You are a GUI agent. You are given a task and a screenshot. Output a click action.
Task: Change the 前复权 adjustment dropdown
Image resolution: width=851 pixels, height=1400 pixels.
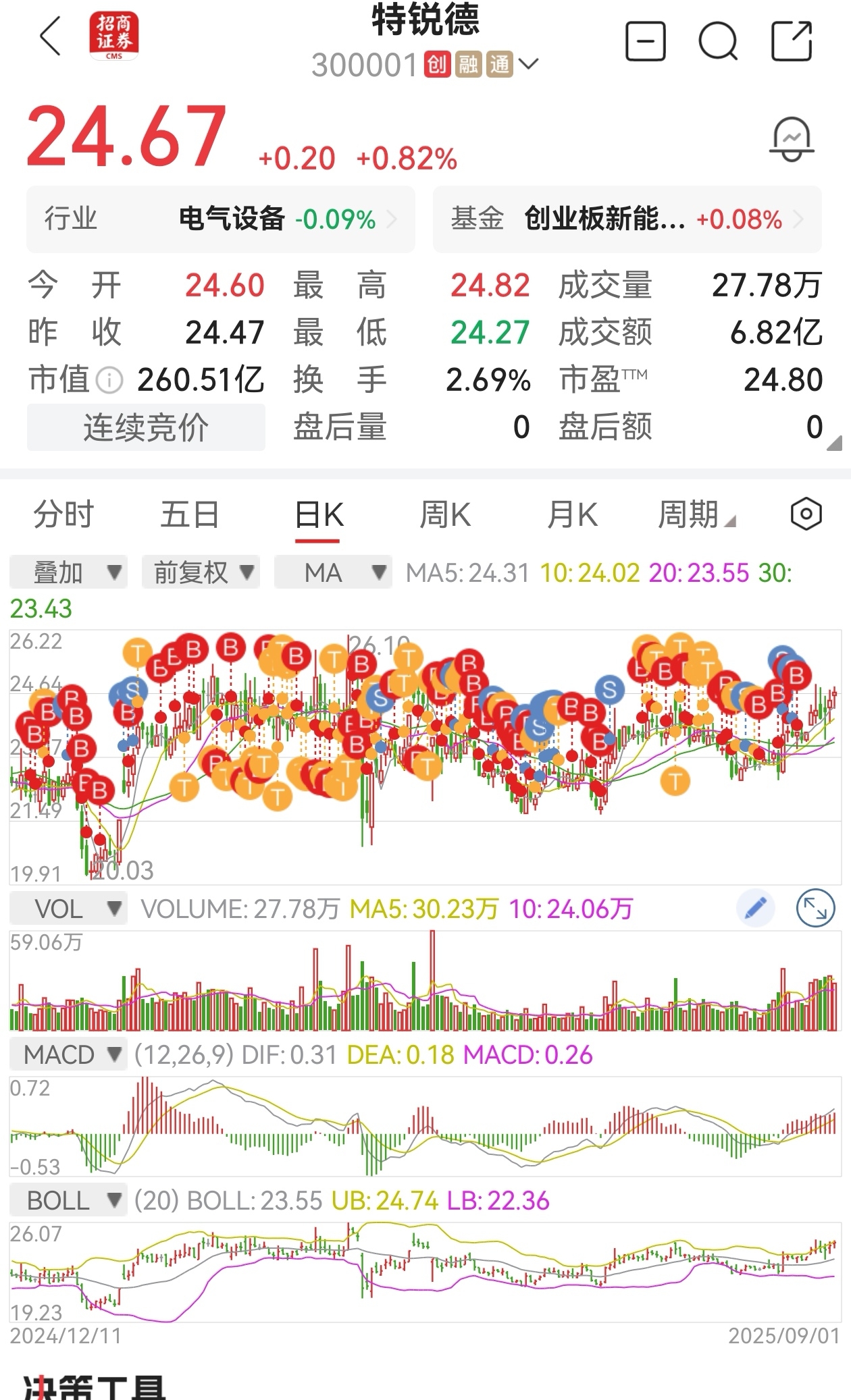click(x=201, y=572)
